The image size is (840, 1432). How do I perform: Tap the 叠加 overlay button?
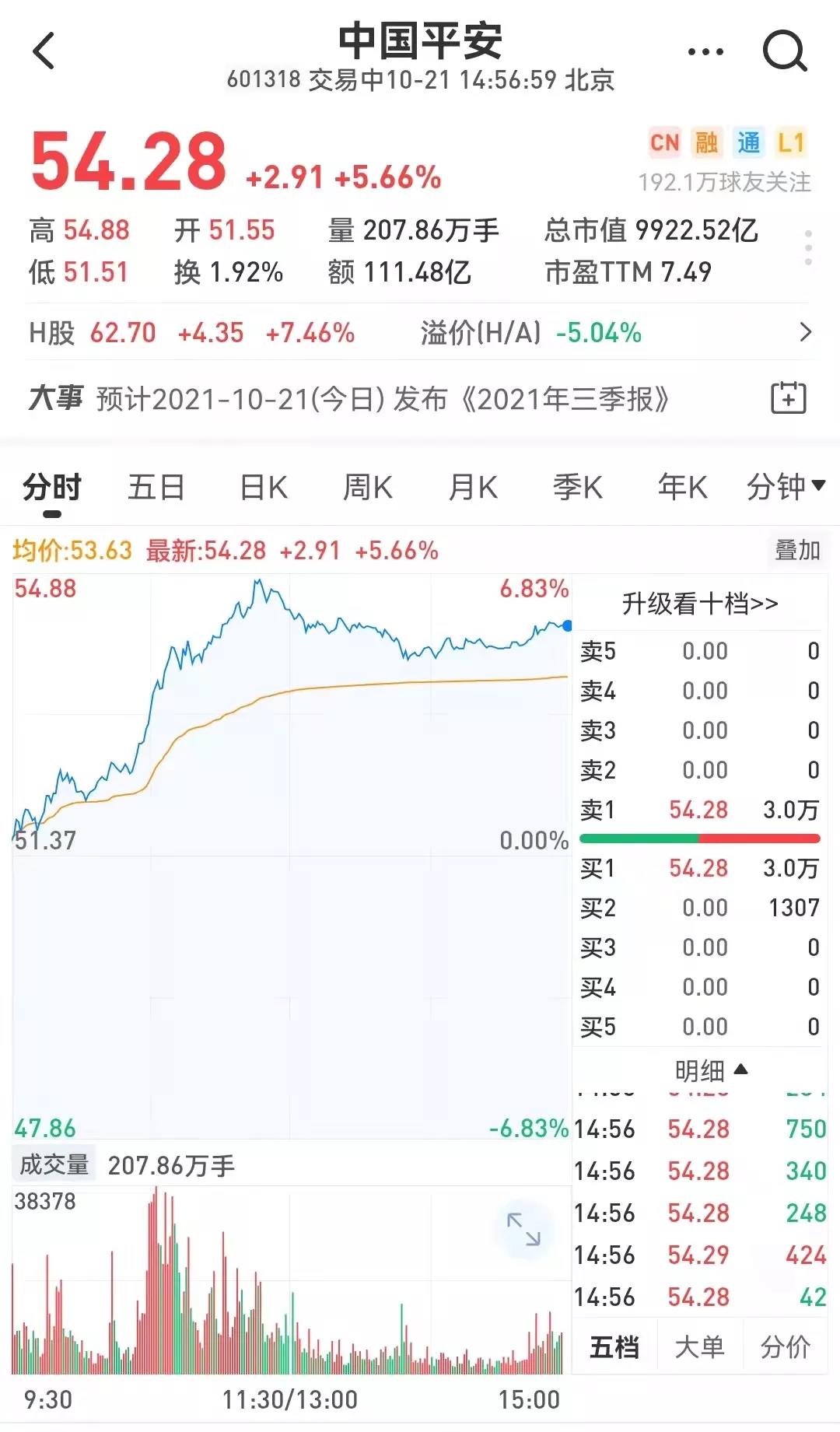(797, 550)
